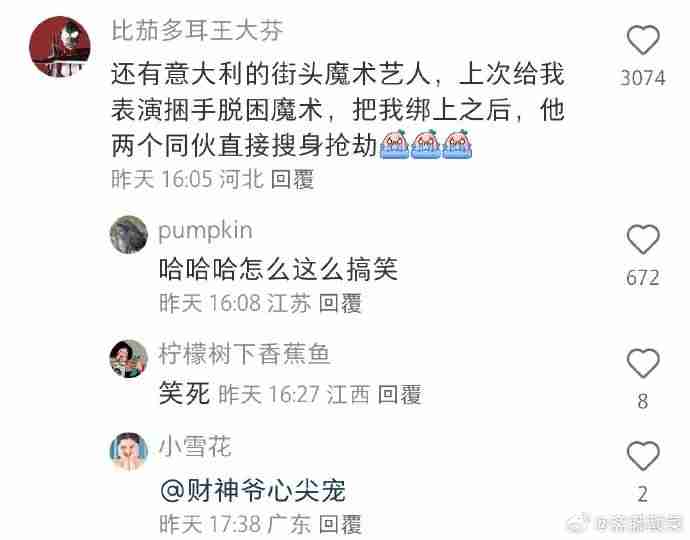Reply to 比茄多耳王大芬's comment
Screen dimensions: 690x540
click(293, 179)
